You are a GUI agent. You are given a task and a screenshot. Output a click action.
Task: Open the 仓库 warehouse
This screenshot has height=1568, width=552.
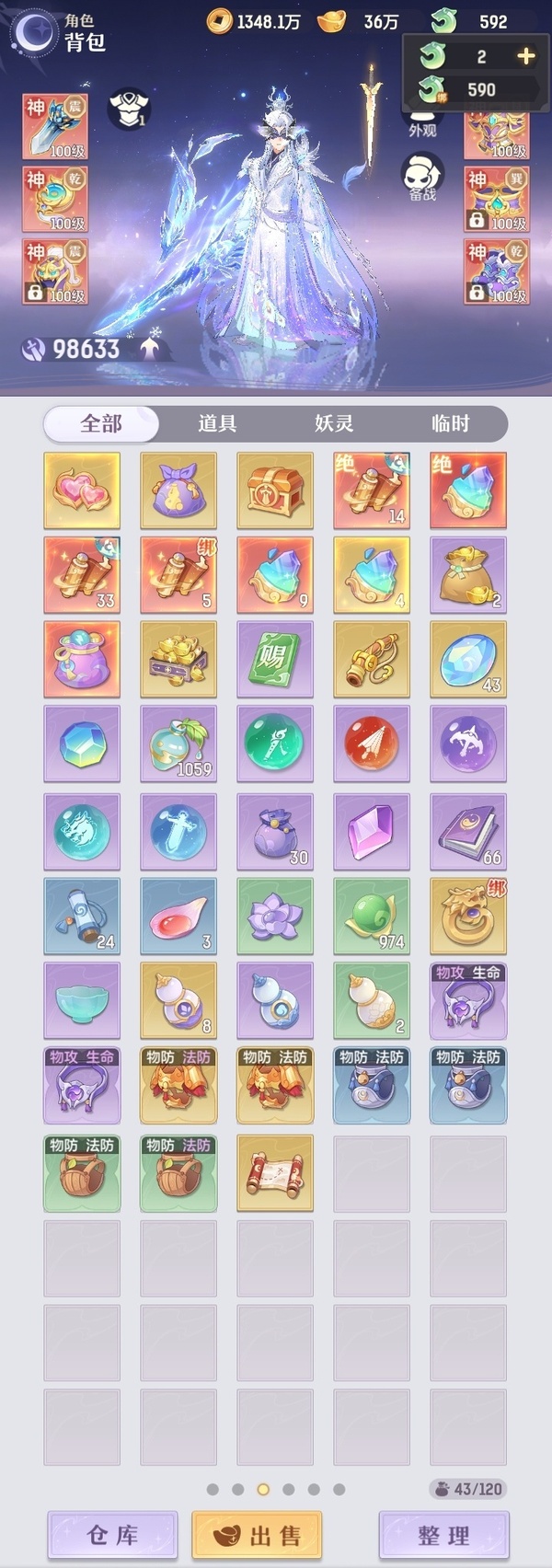112,1535
